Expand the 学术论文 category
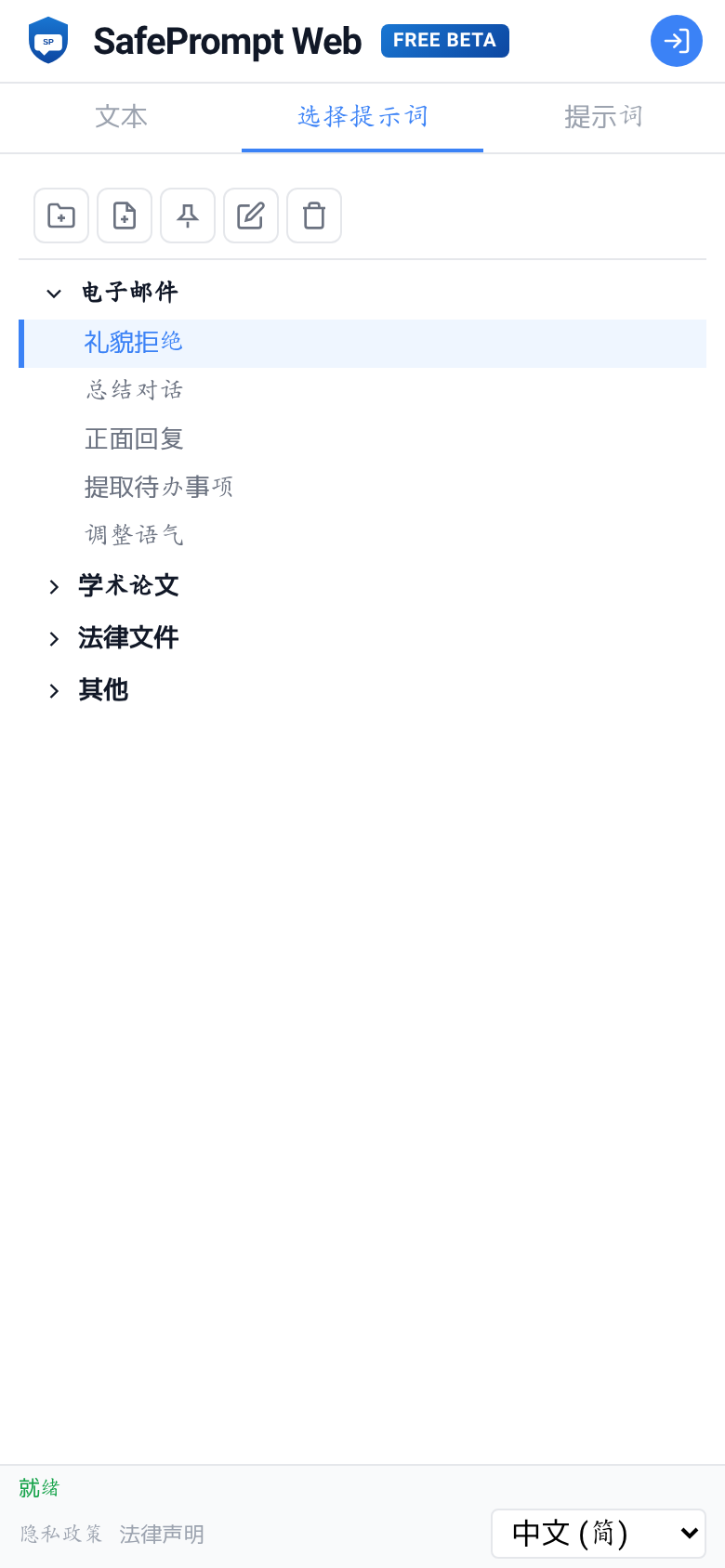Viewport: 725px width, 1568px height. click(x=54, y=586)
